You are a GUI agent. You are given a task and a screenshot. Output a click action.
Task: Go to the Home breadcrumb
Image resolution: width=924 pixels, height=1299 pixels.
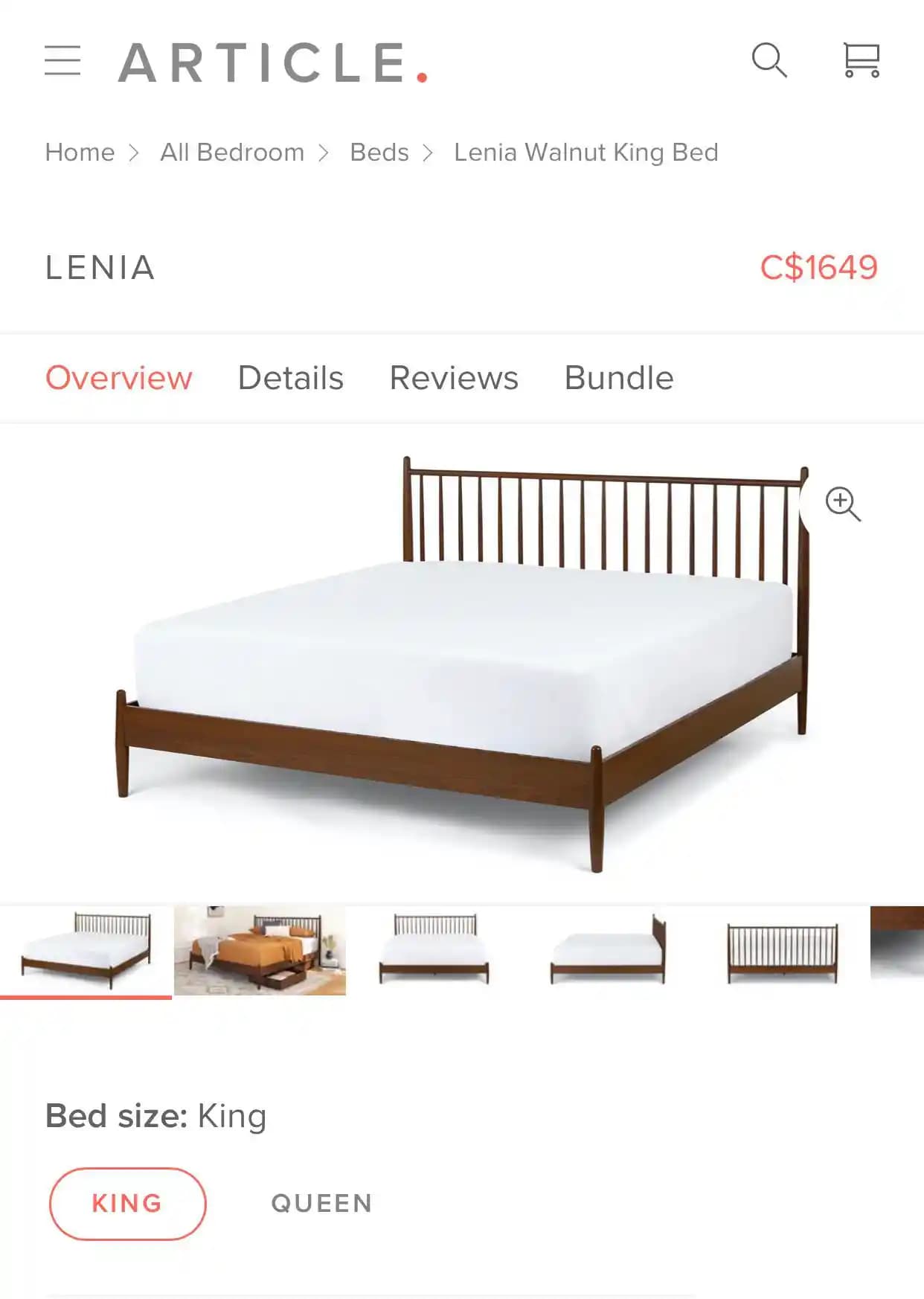click(x=80, y=153)
